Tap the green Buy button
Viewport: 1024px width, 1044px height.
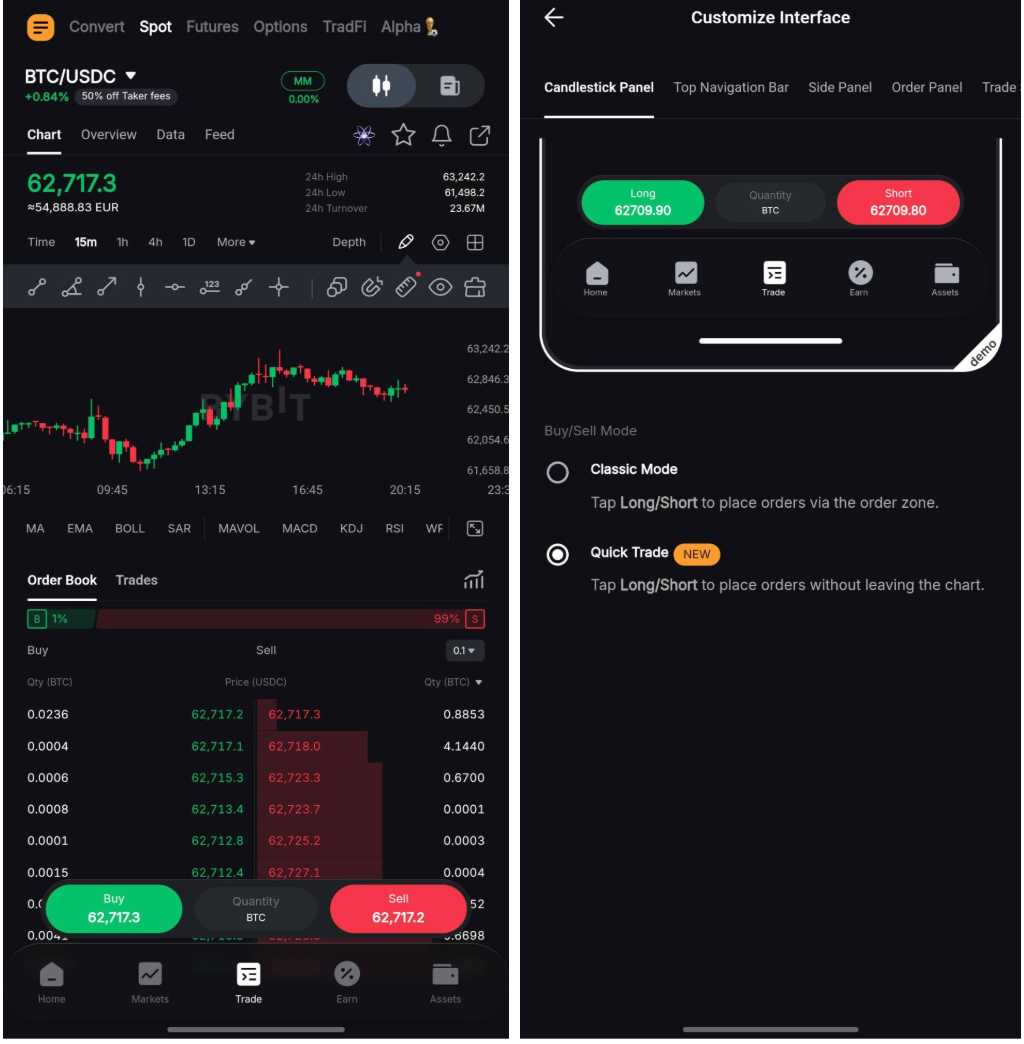[x=114, y=909]
